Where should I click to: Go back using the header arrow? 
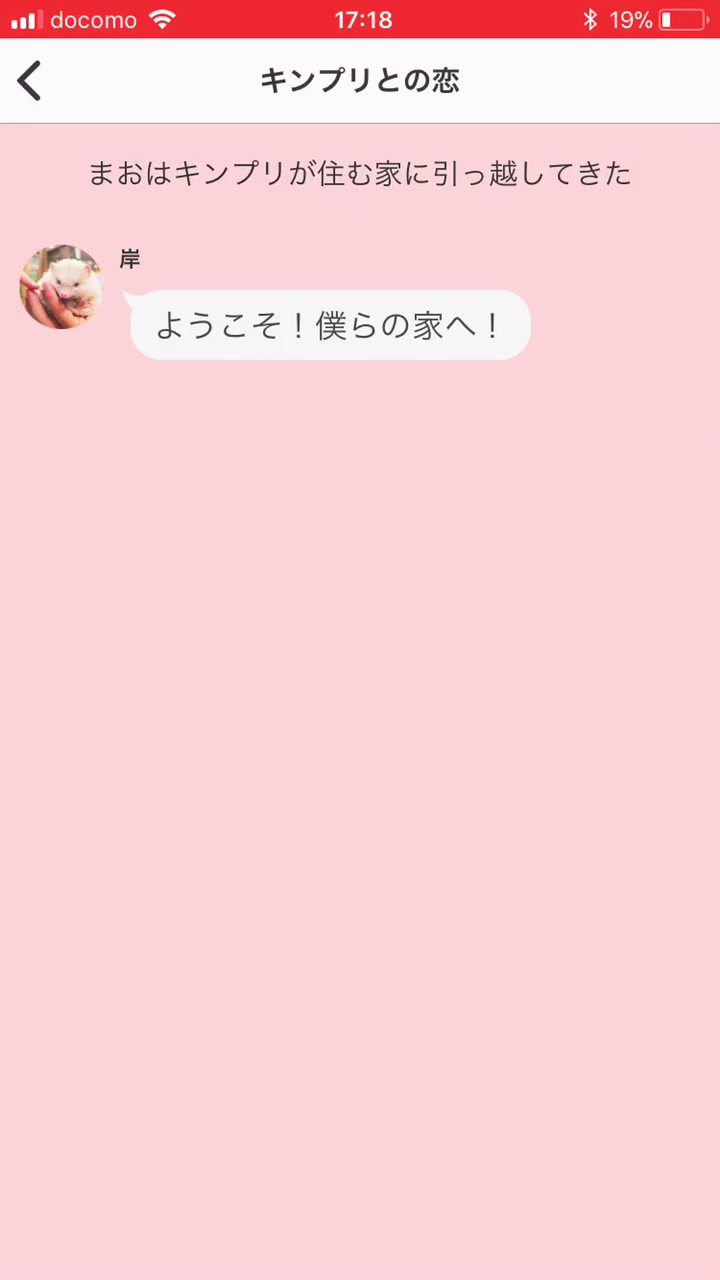tap(30, 81)
